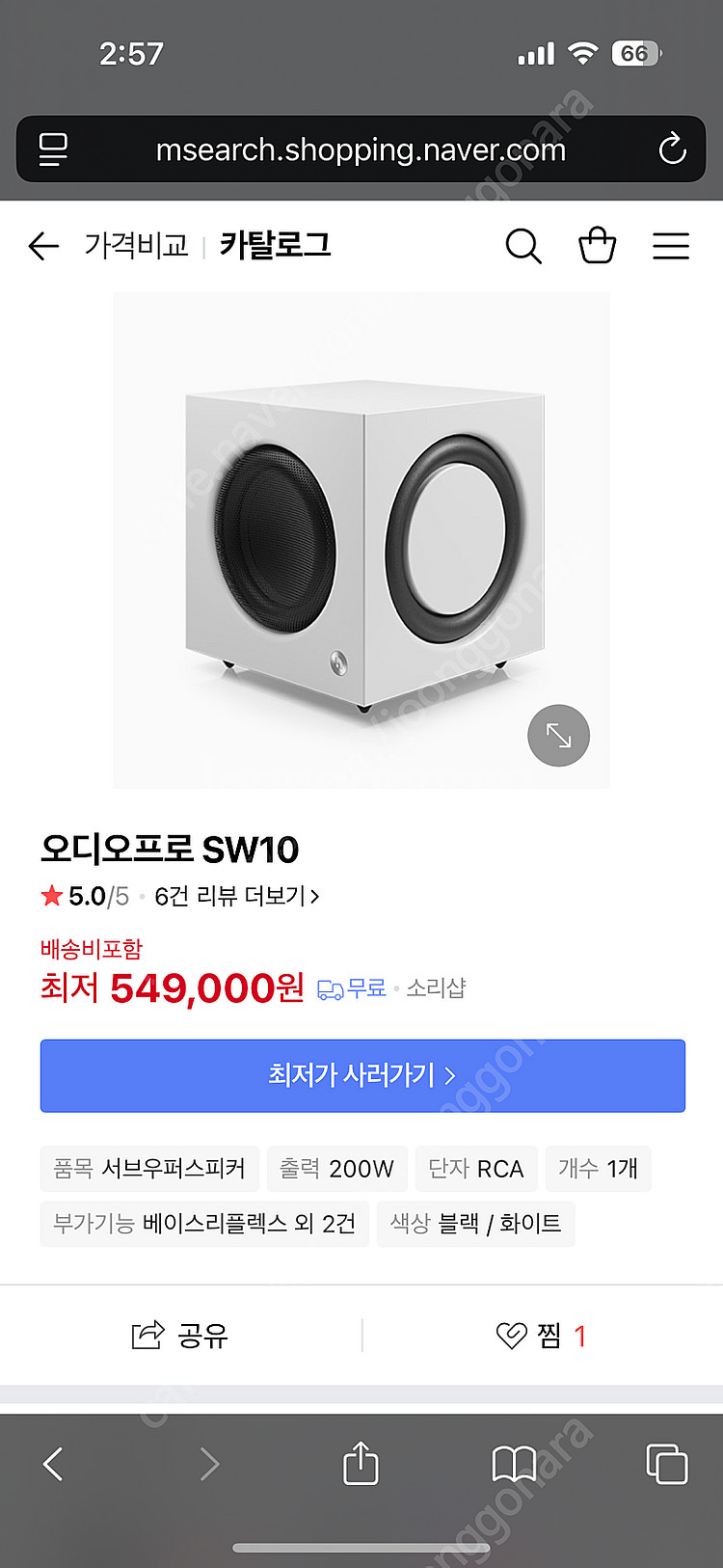The image size is (723, 1568).
Task: Select the 품목 서브우퍼스피커 chip
Action: pos(149,1169)
